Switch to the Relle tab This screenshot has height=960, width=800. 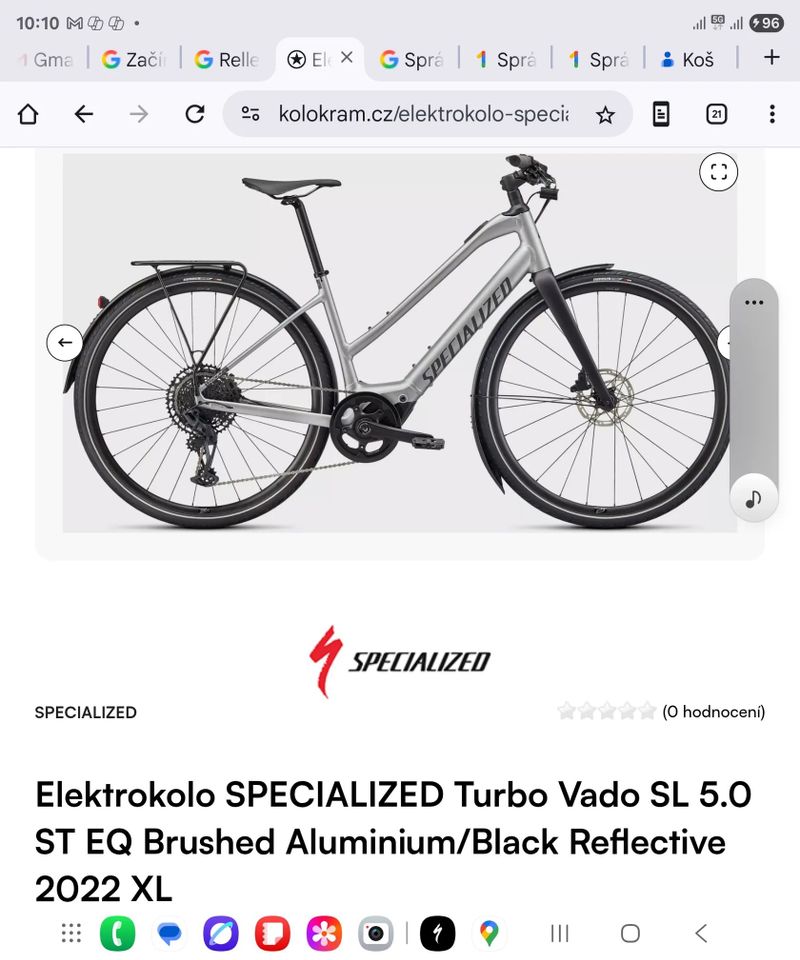tap(227, 60)
